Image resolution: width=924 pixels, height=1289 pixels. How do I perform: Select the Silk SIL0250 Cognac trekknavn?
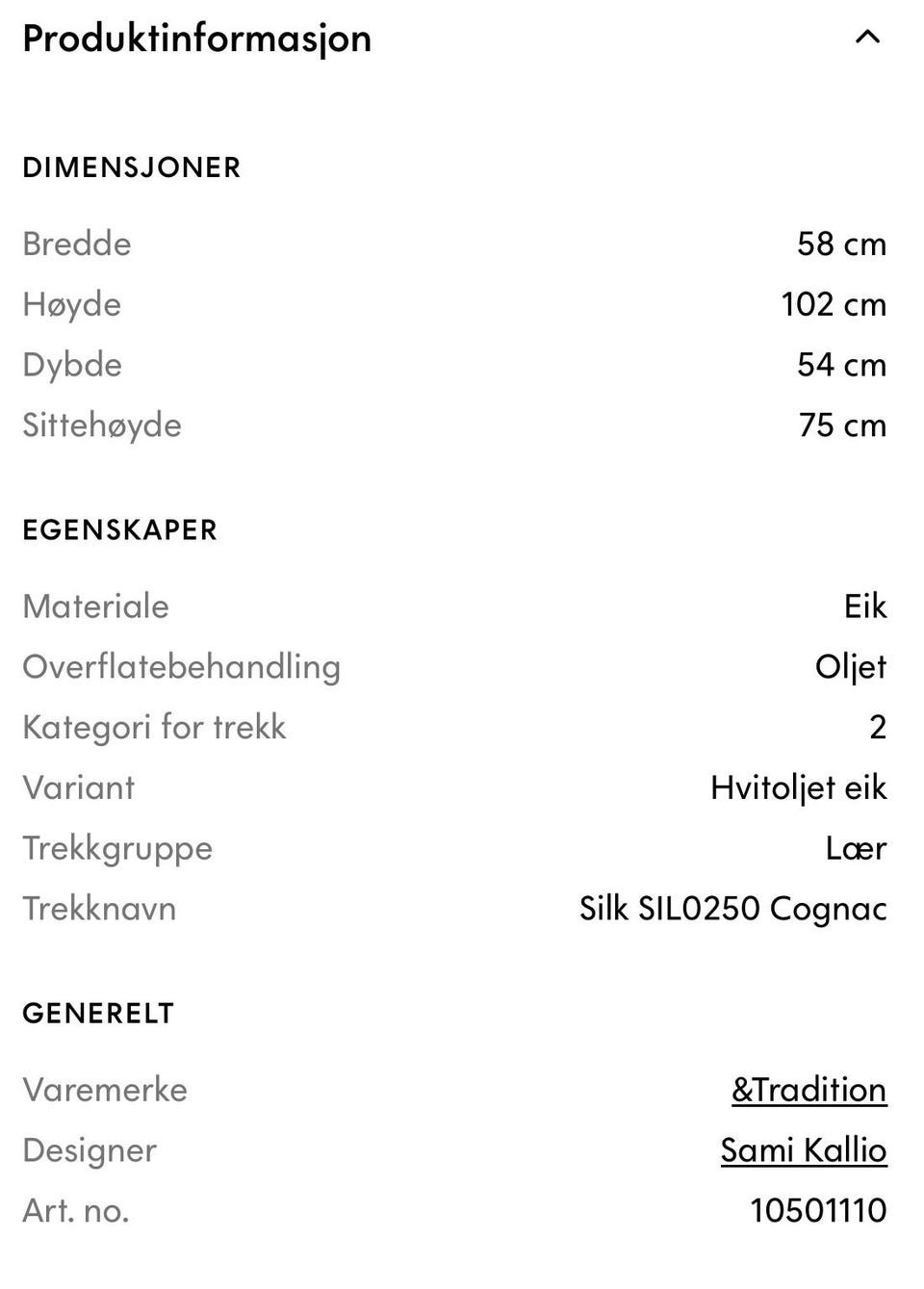(733, 908)
